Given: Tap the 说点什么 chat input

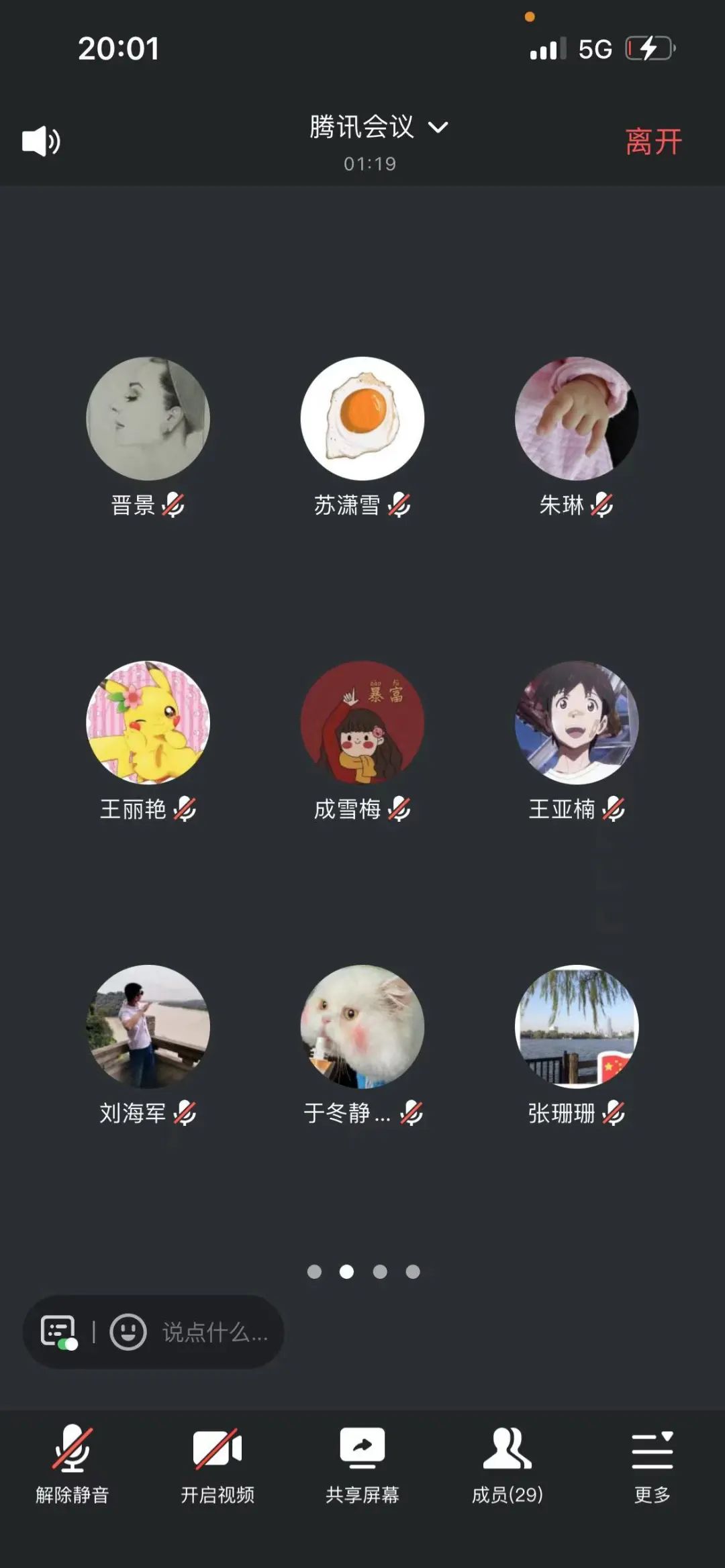Looking at the screenshot, I should 215,1332.
